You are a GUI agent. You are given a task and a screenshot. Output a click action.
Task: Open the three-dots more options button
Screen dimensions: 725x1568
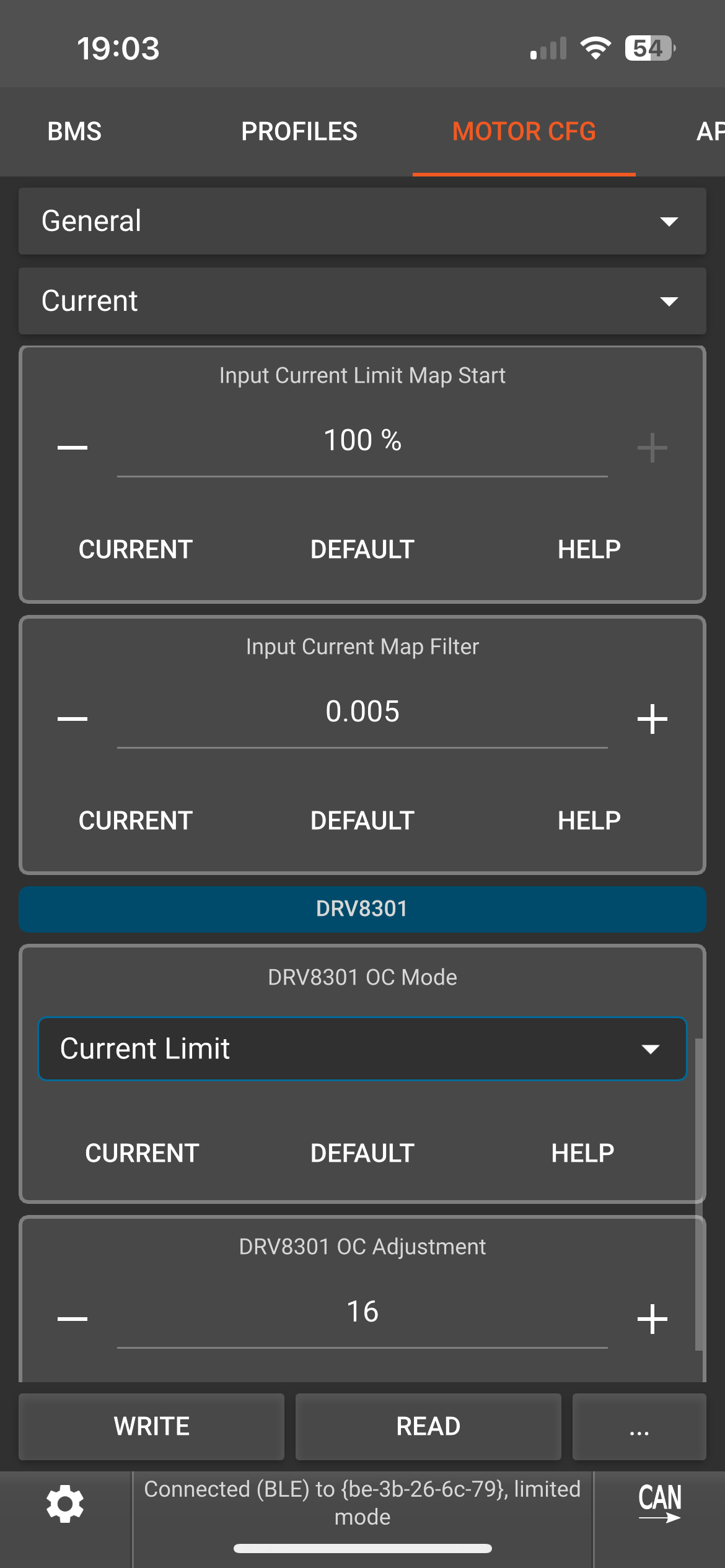(639, 1426)
